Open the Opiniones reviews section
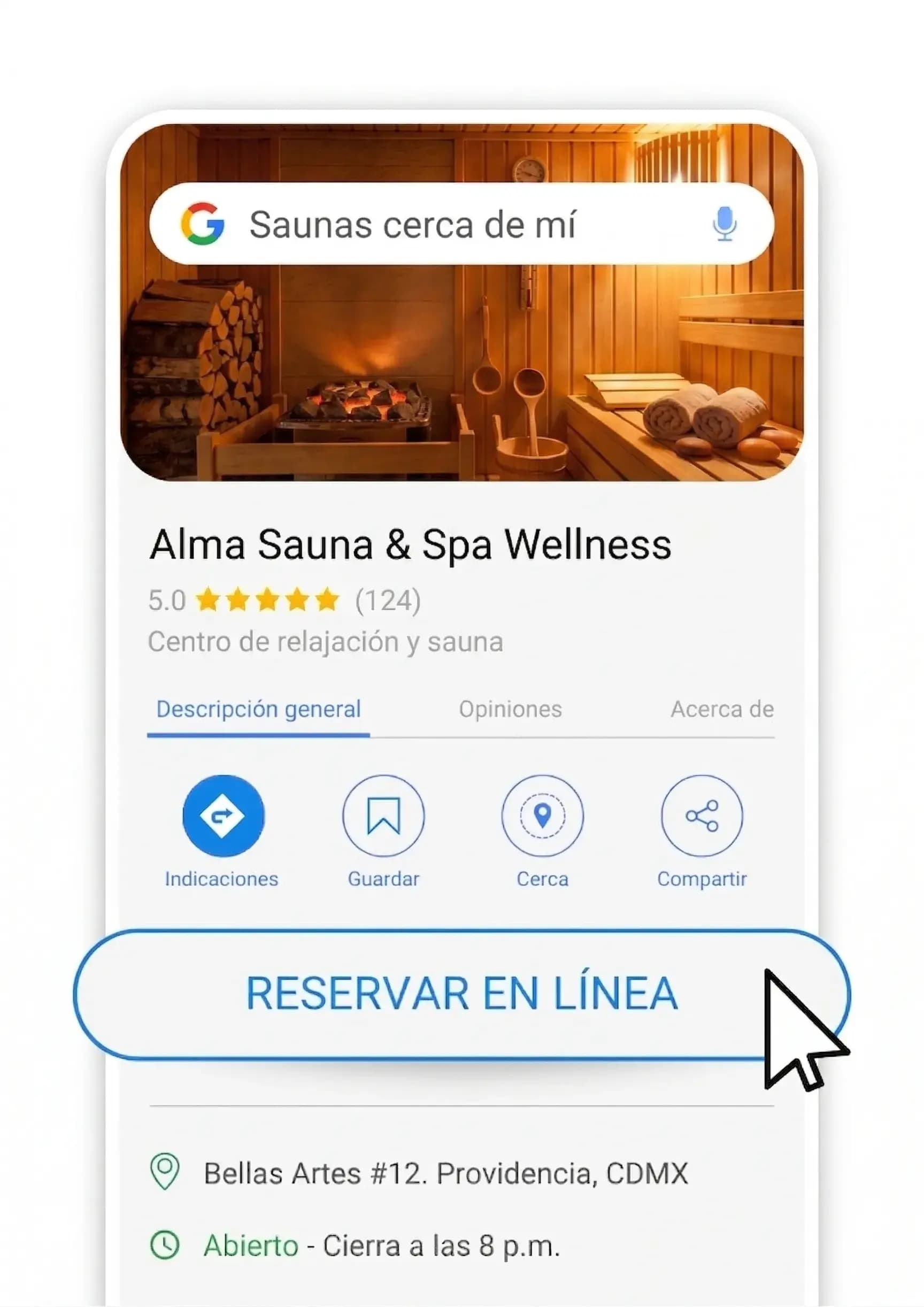Screen dimensions: 924x1307 [x=510, y=709]
